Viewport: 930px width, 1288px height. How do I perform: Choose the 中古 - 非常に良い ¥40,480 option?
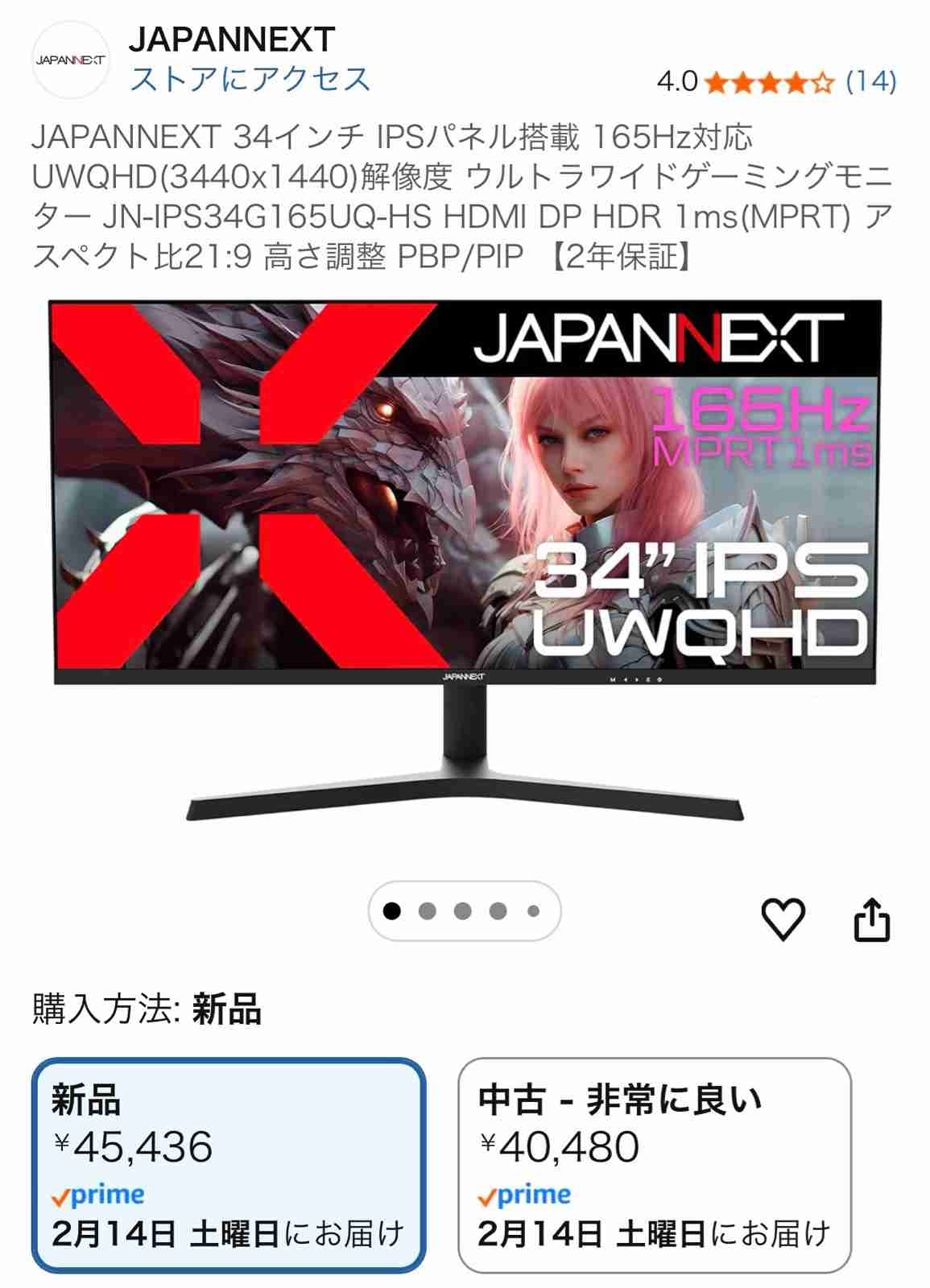[654, 1164]
